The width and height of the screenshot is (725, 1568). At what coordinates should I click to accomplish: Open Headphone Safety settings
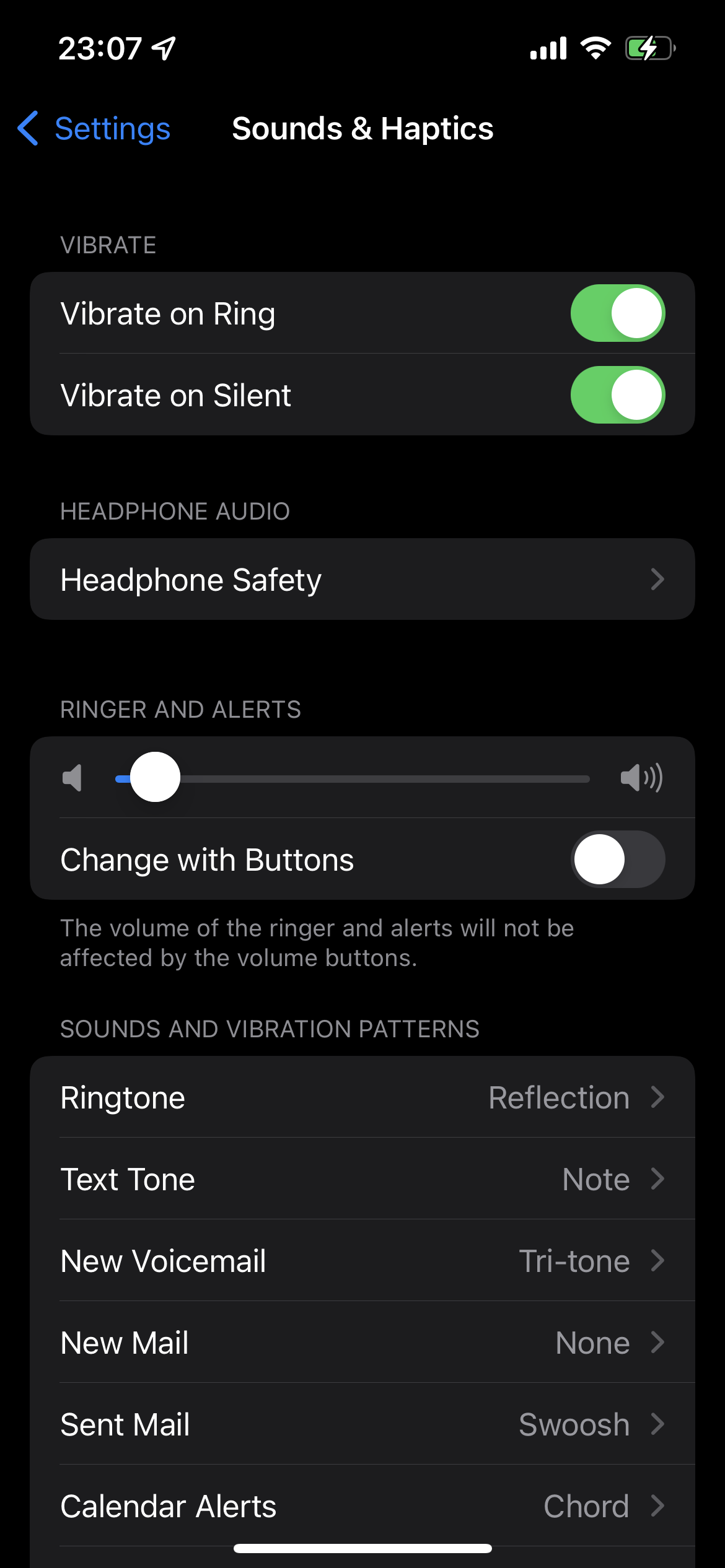coord(362,579)
